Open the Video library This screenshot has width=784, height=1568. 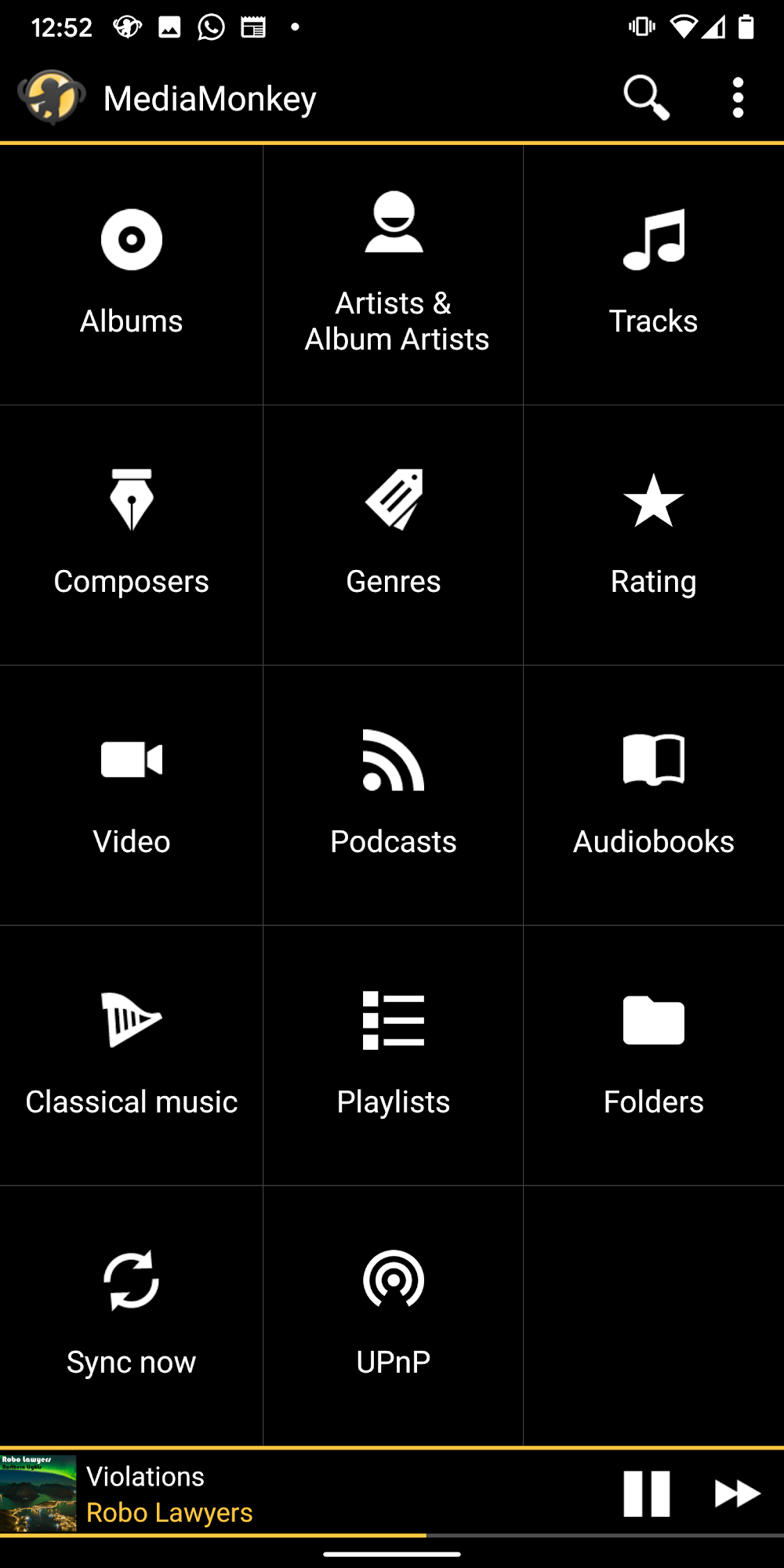pyautogui.click(x=131, y=795)
